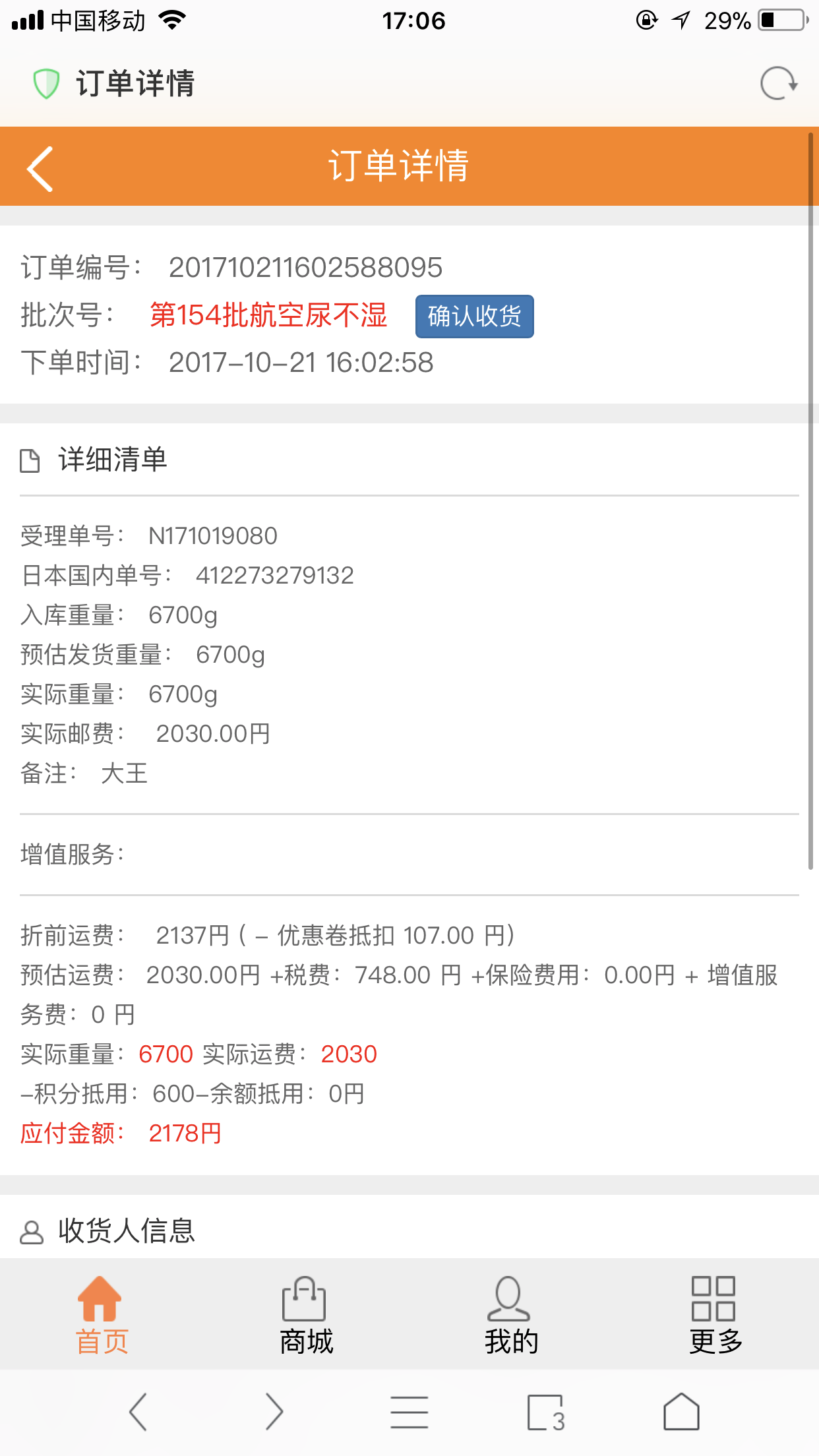Viewport: 819px width, 1456px height.
Task: Open the browser menu with three lines
Action: (409, 1412)
